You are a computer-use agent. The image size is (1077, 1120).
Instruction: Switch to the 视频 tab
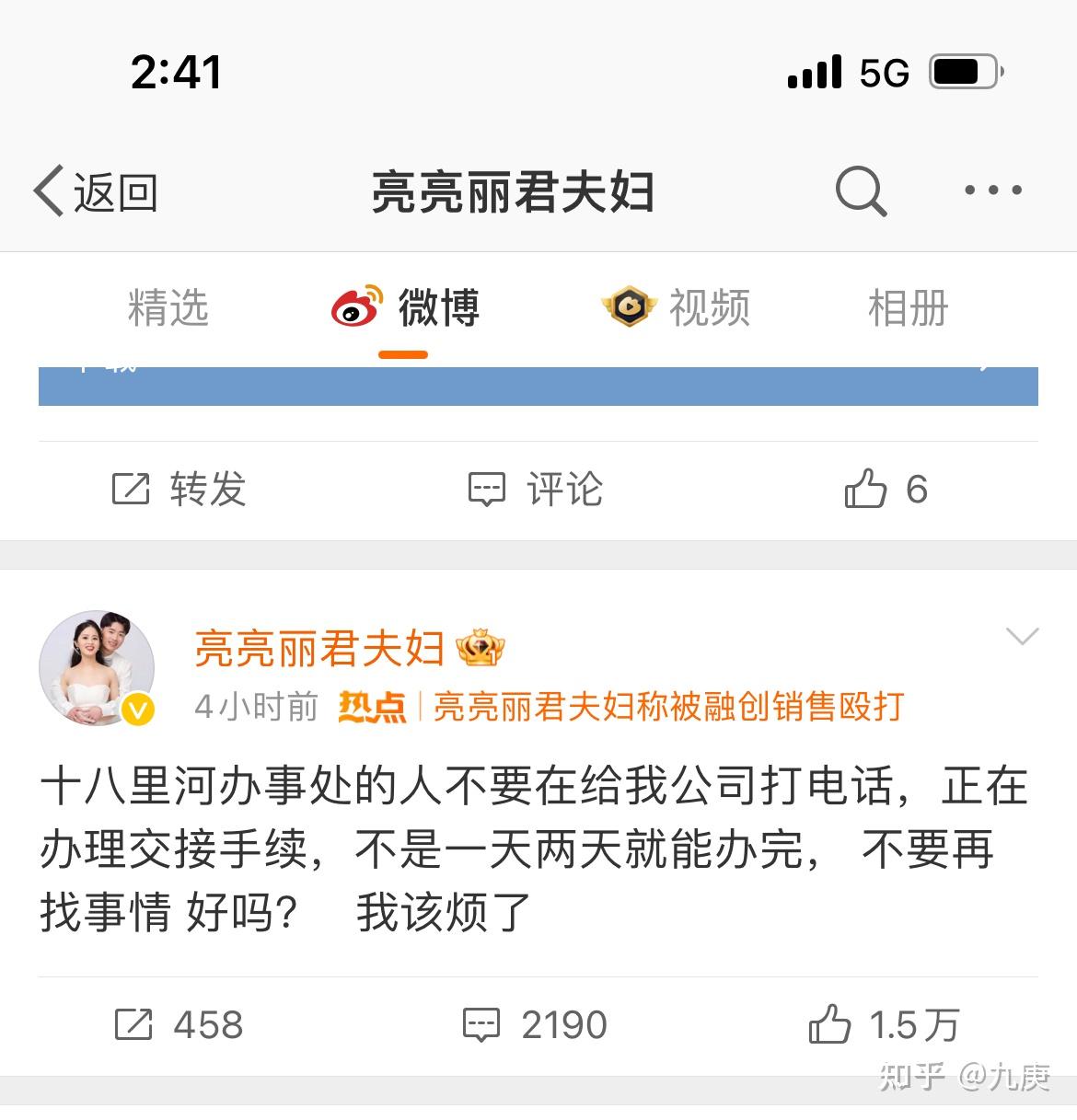pos(677,307)
